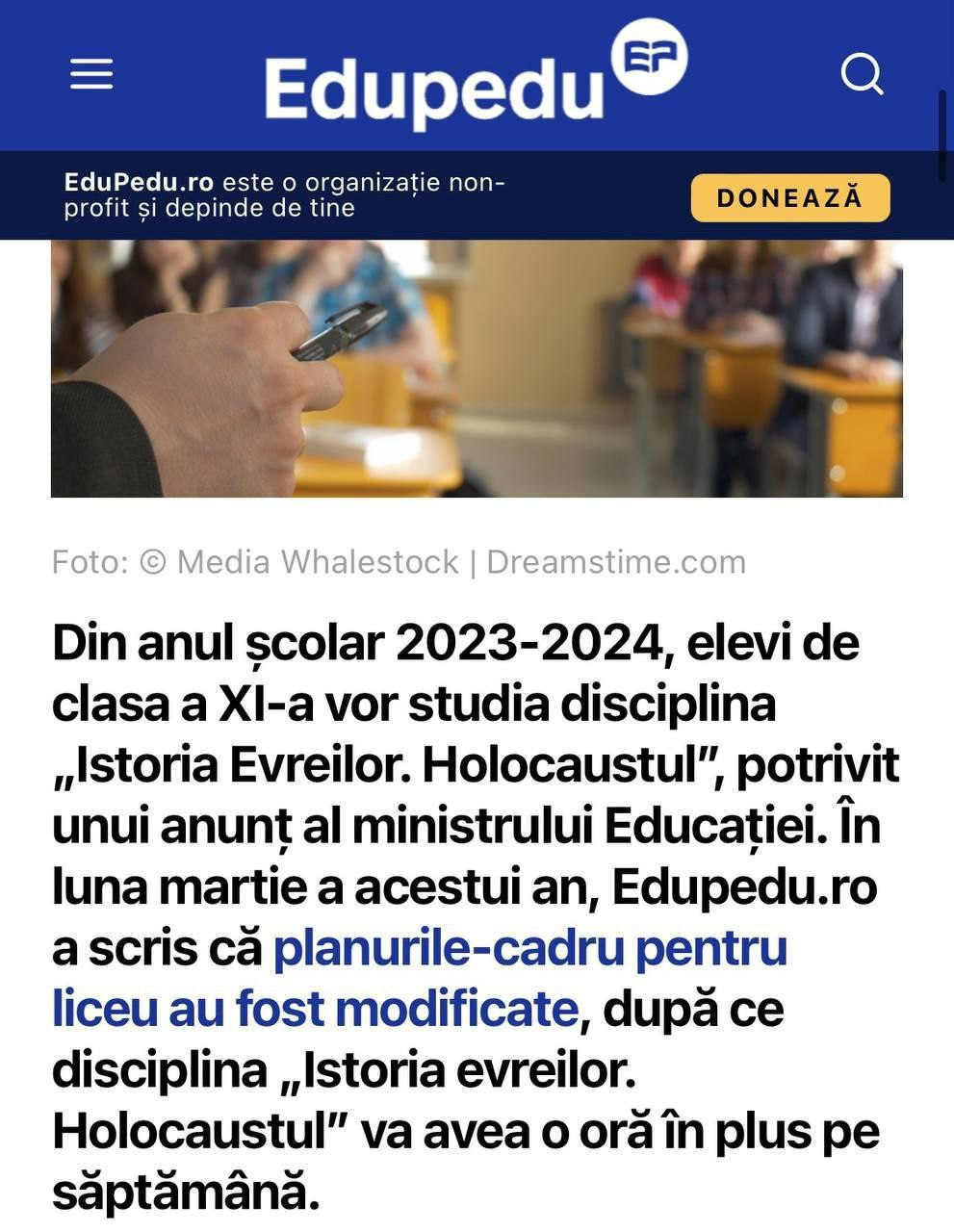Open the "planurile-cadru pentru liceu au fost modificate" link
The width and height of the screenshot is (954, 1232).
[529, 949]
